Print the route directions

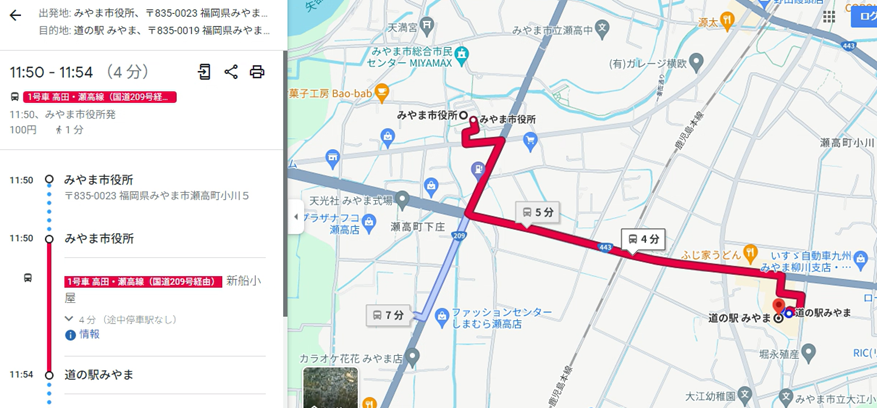pyautogui.click(x=257, y=72)
